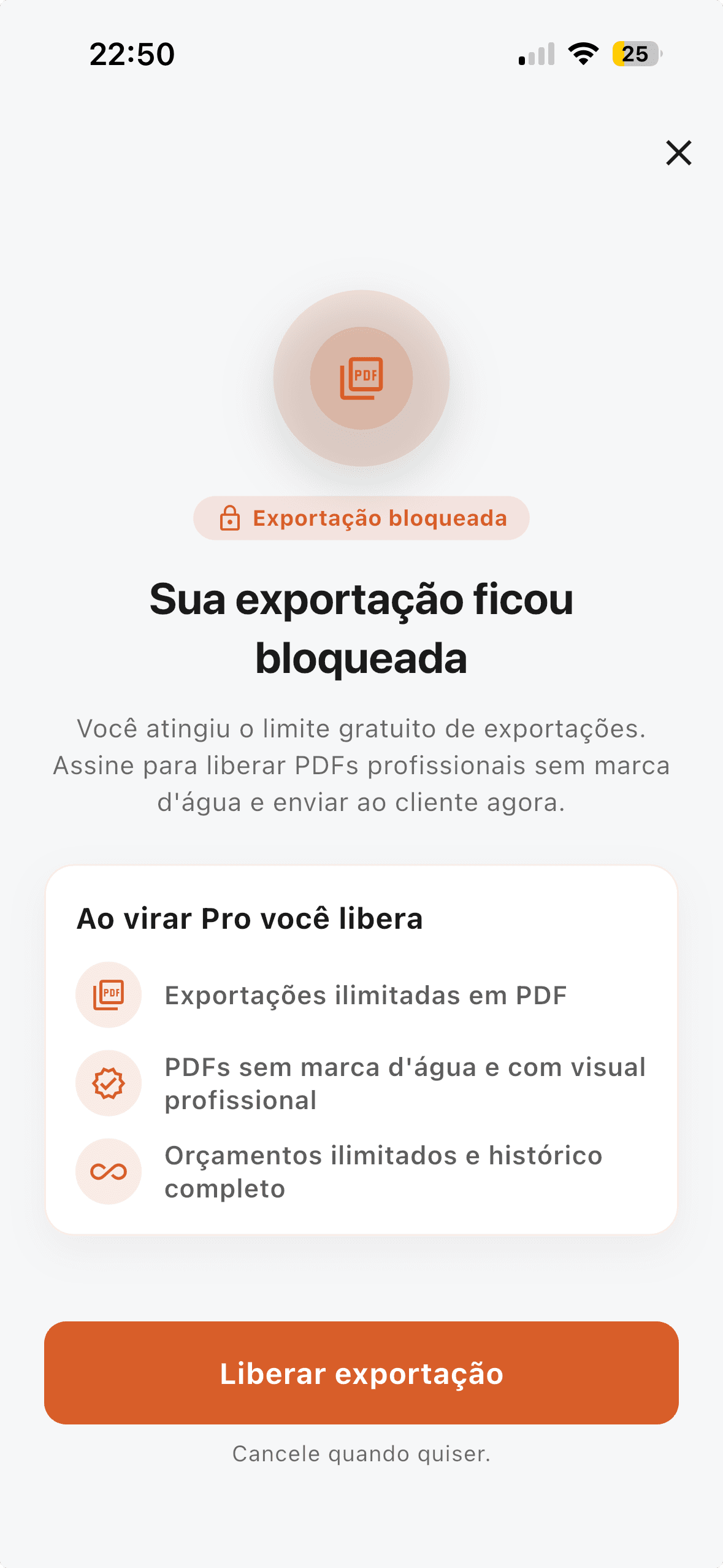Screen dimensions: 723x1568
Task: Select the PDF export icon at top
Action: pyautogui.click(x=362, y=379)
